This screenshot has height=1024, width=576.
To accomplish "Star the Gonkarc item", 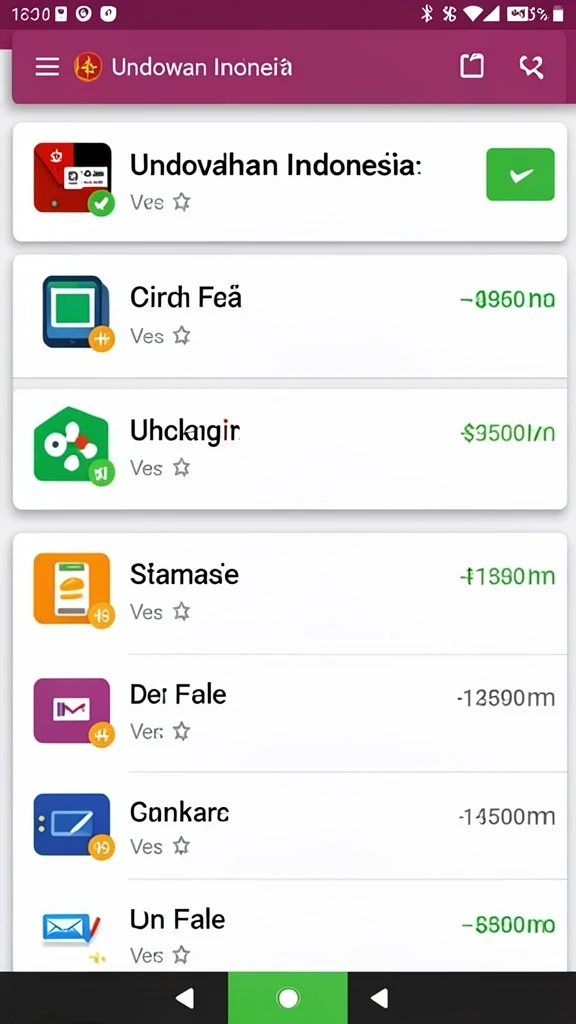I will tap(182, 846).
